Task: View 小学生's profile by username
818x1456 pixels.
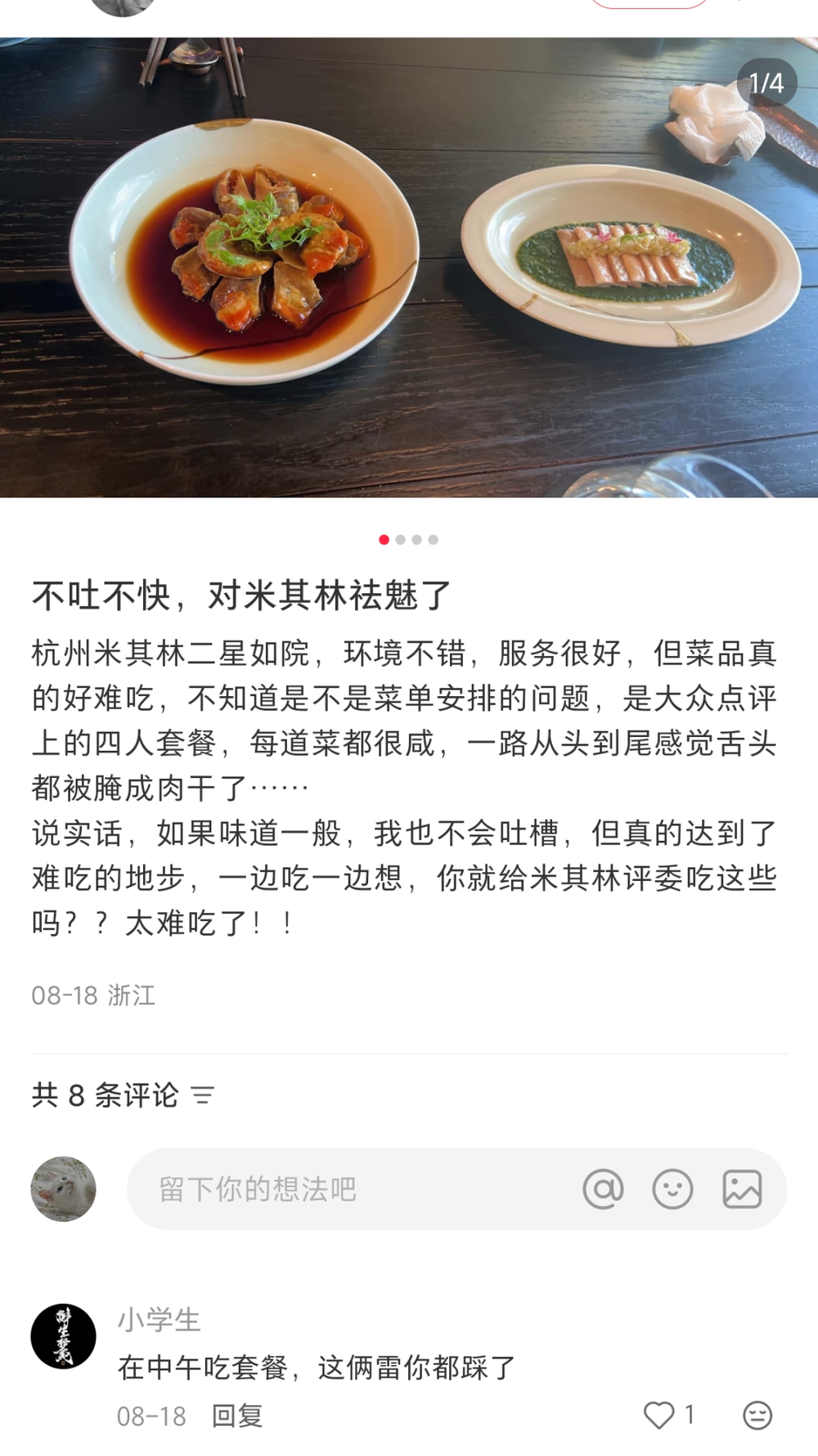Action: pos(159,1319)
